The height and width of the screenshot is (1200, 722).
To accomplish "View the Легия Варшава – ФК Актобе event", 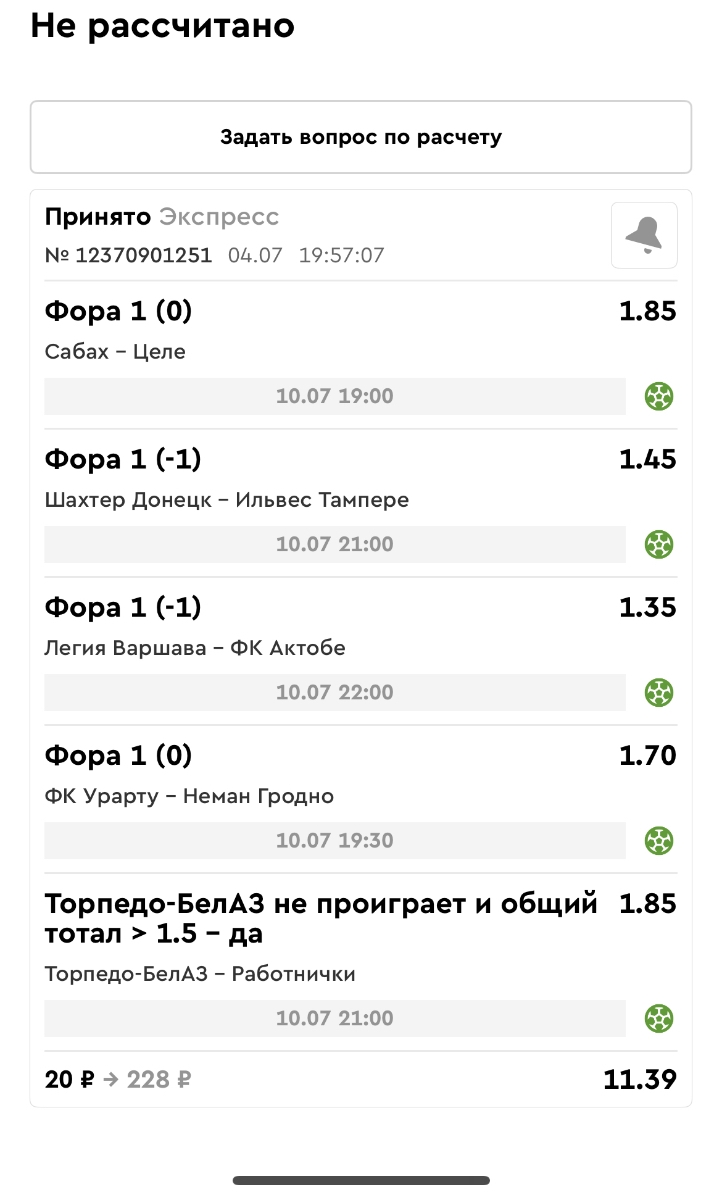I will tap(195, 648).
